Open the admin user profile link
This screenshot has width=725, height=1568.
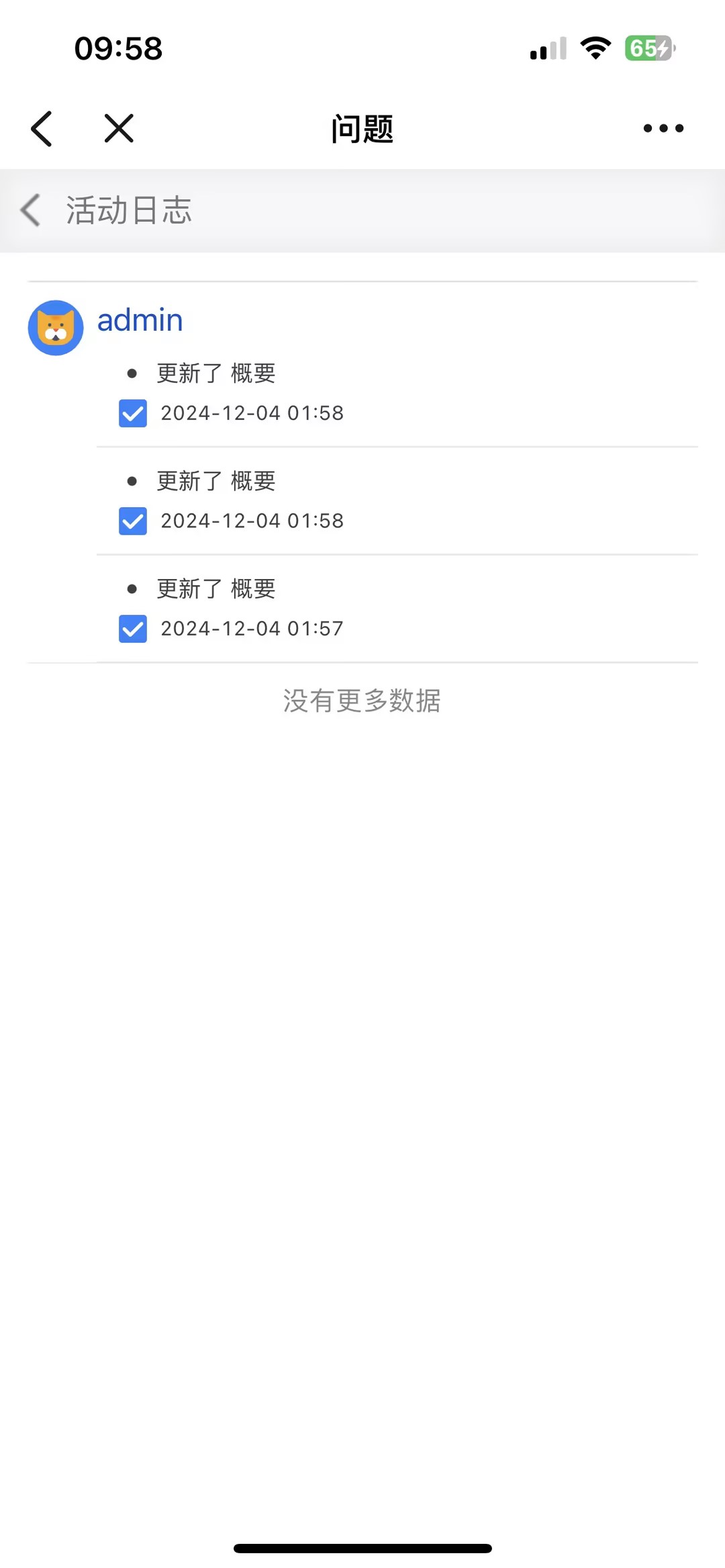[x=140, y=320]
